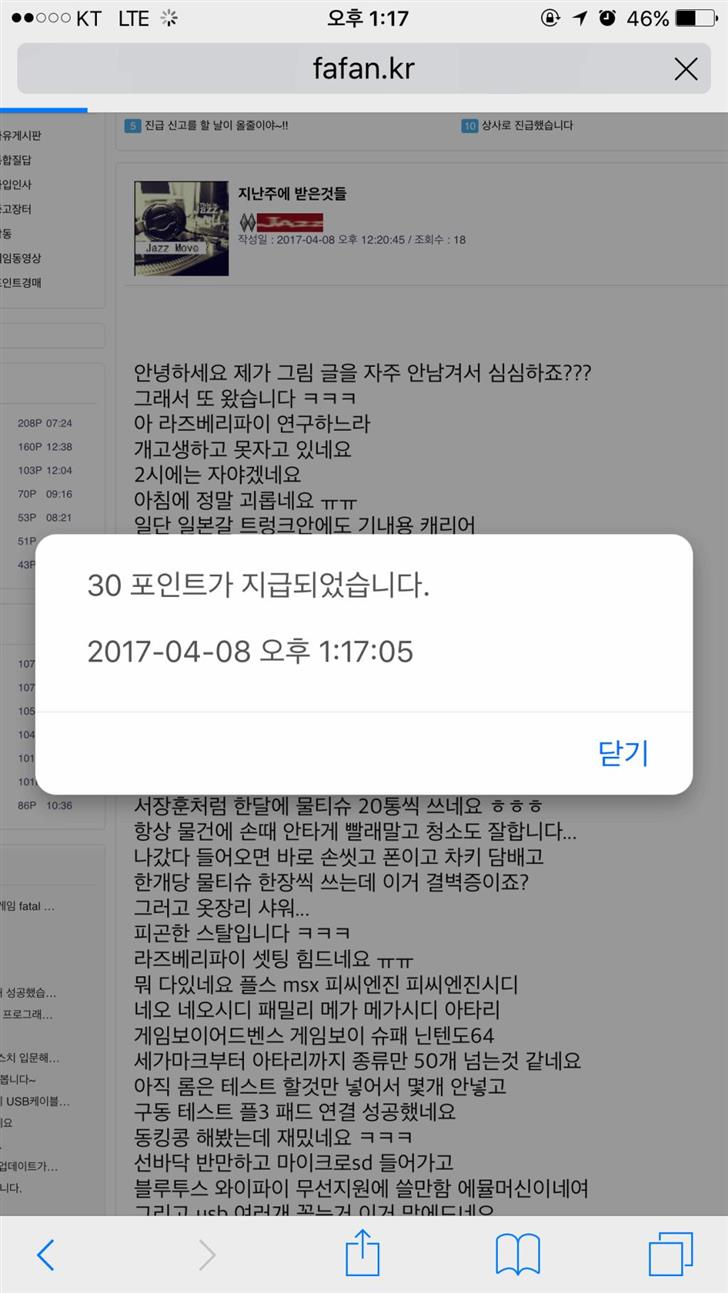This screenshot has height=1293, width=728.
Task: Open Safari bookmarks
Action: (x=517, y=1254)
